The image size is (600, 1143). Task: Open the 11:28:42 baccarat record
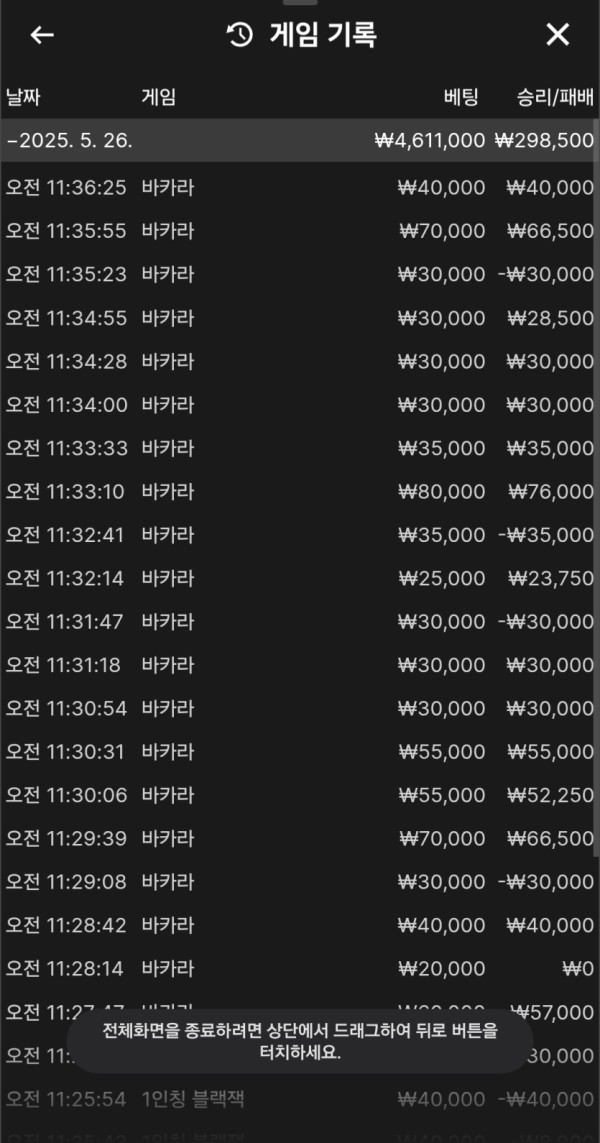299,925
